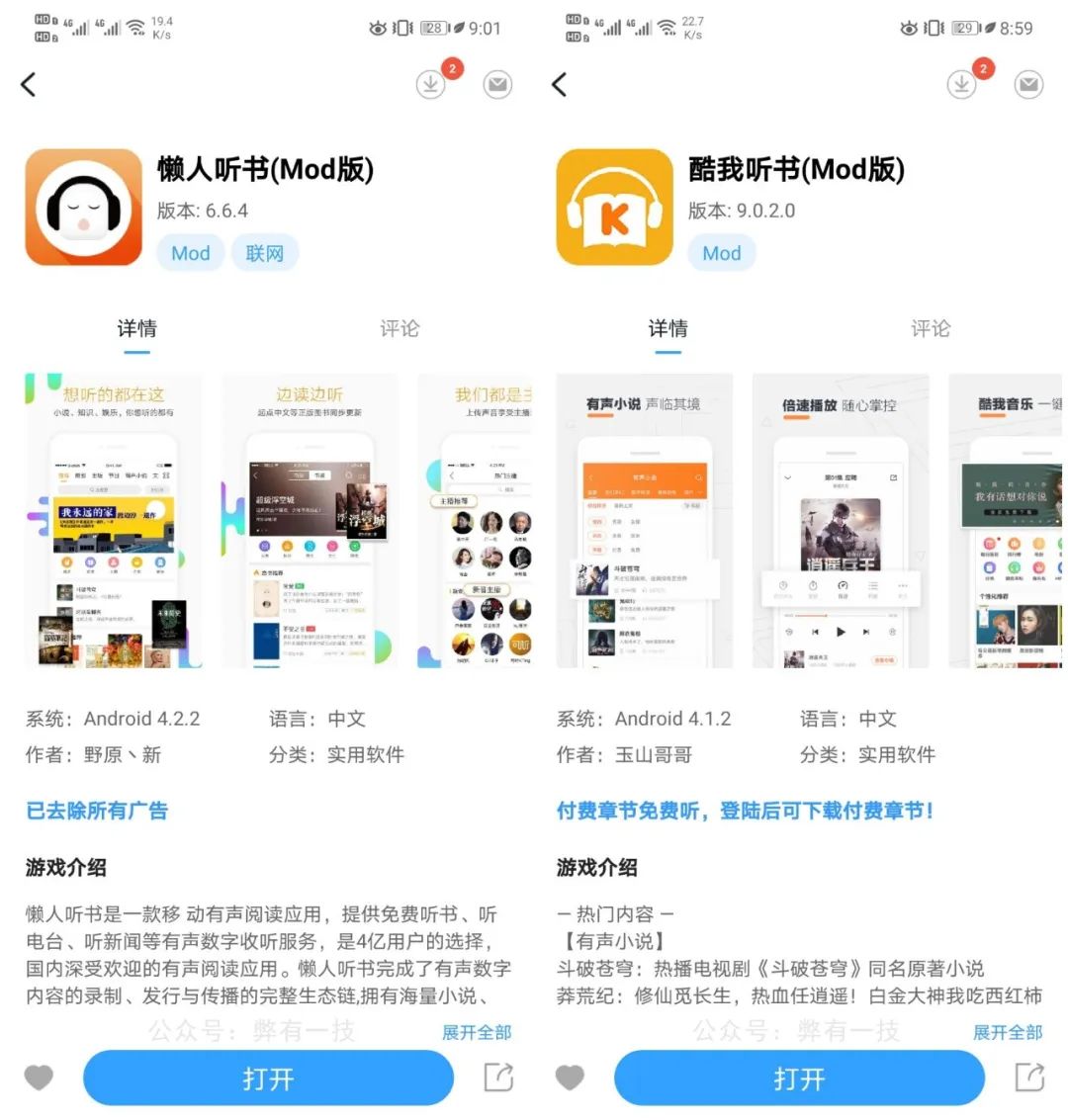
Task: Switch to 评论 tab for 酷我听书
Action: (x=931, y=329)
